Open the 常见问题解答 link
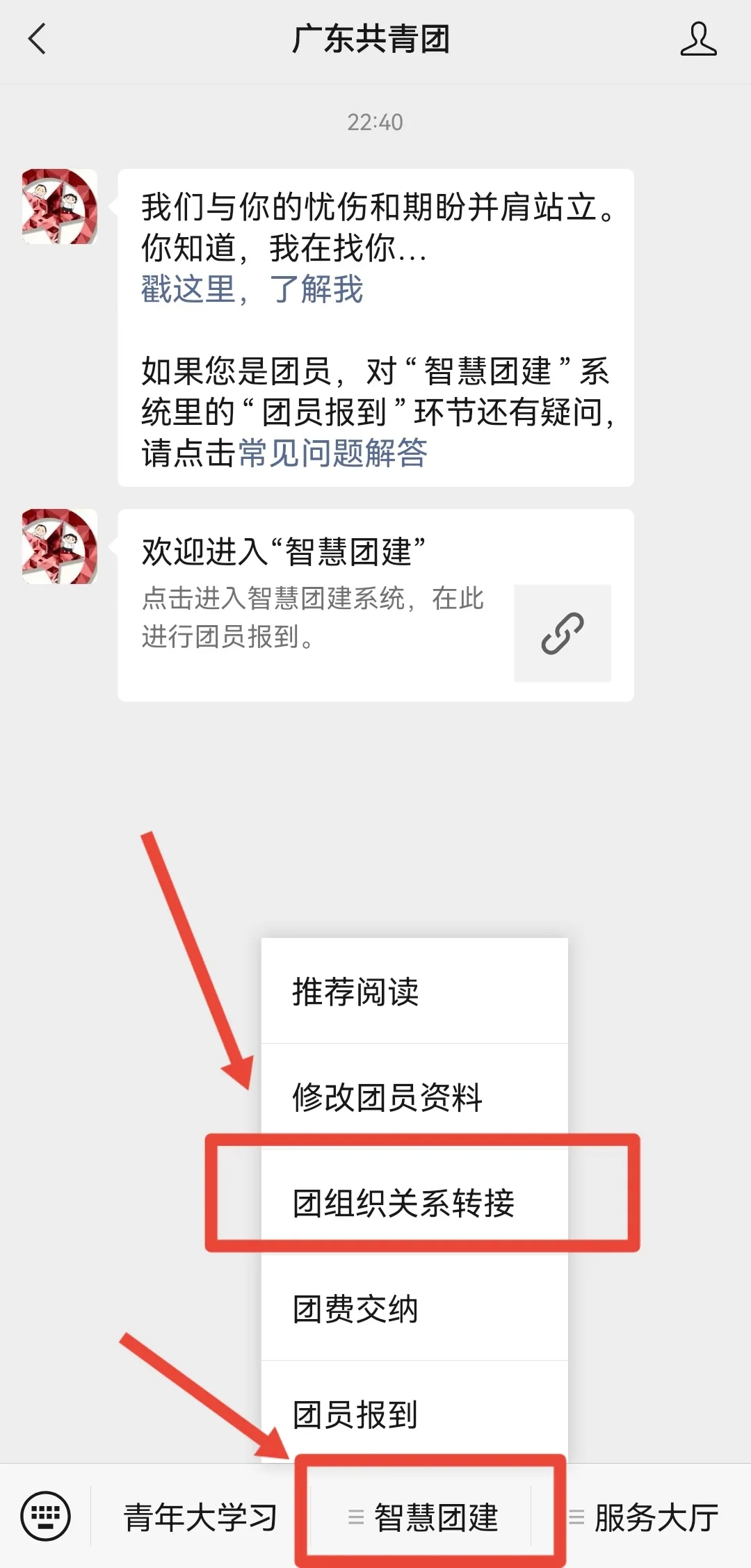This screenshot has width=751, height=1568. 332,453
